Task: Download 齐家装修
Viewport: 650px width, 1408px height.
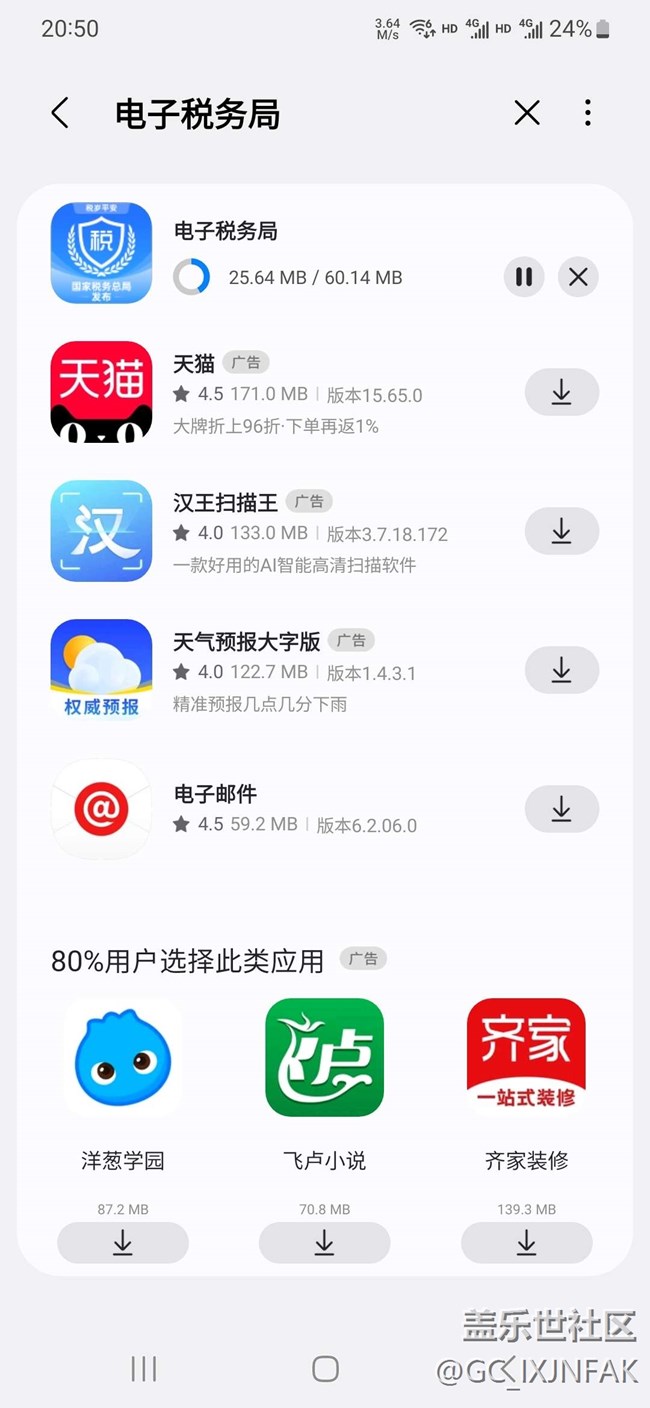Action: point(526,1243)
